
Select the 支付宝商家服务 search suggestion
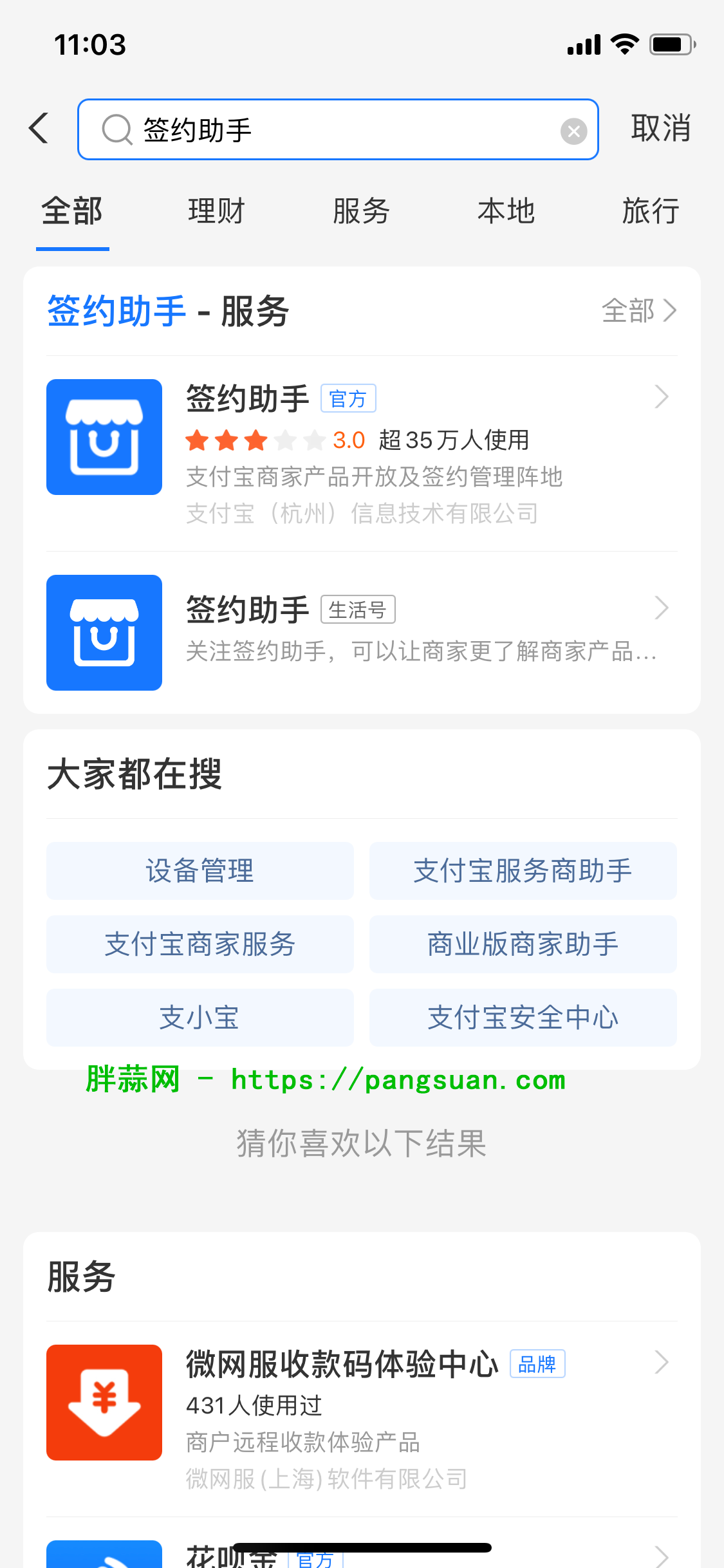[200, 944]
